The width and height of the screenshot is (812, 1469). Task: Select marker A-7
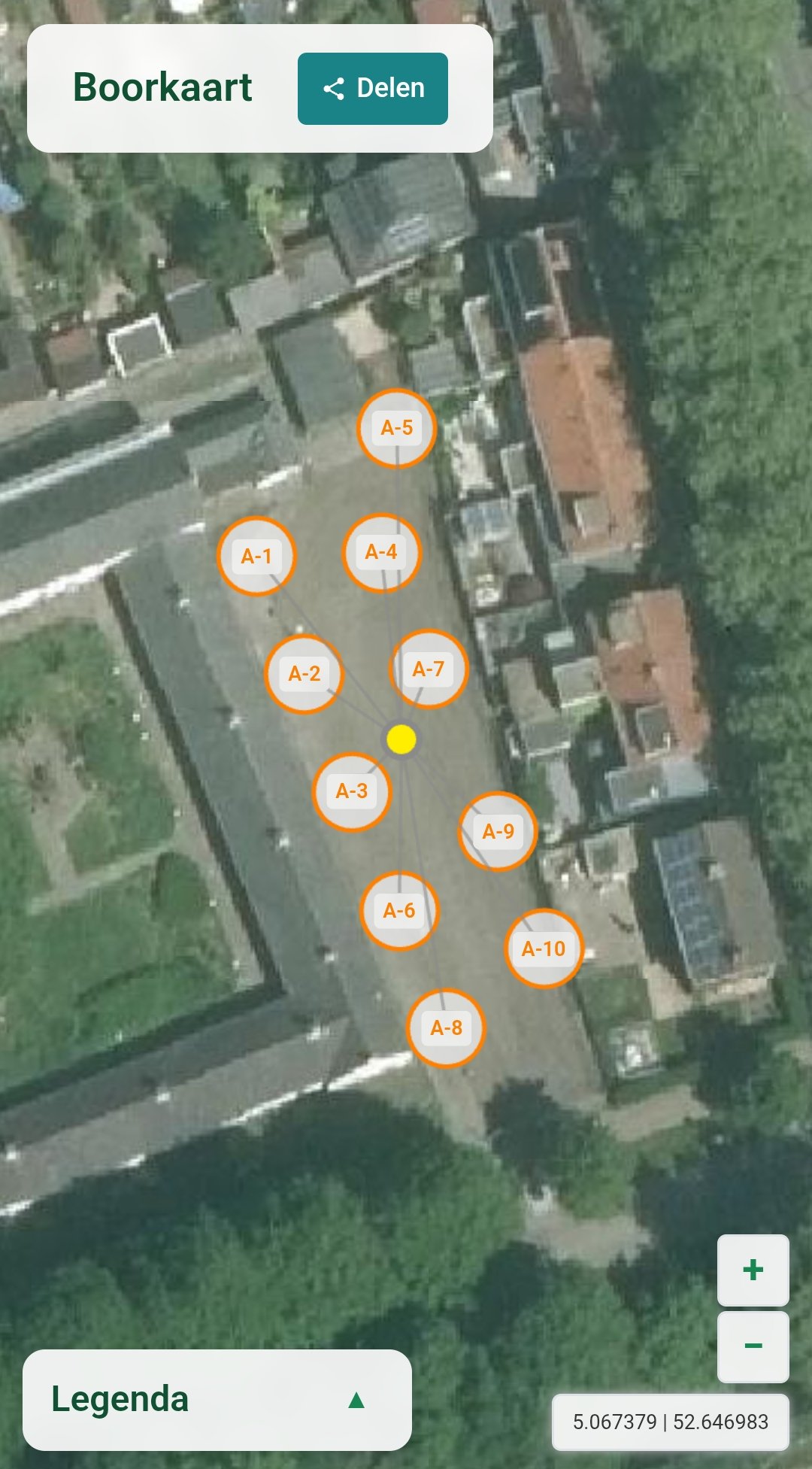[429, 669]
